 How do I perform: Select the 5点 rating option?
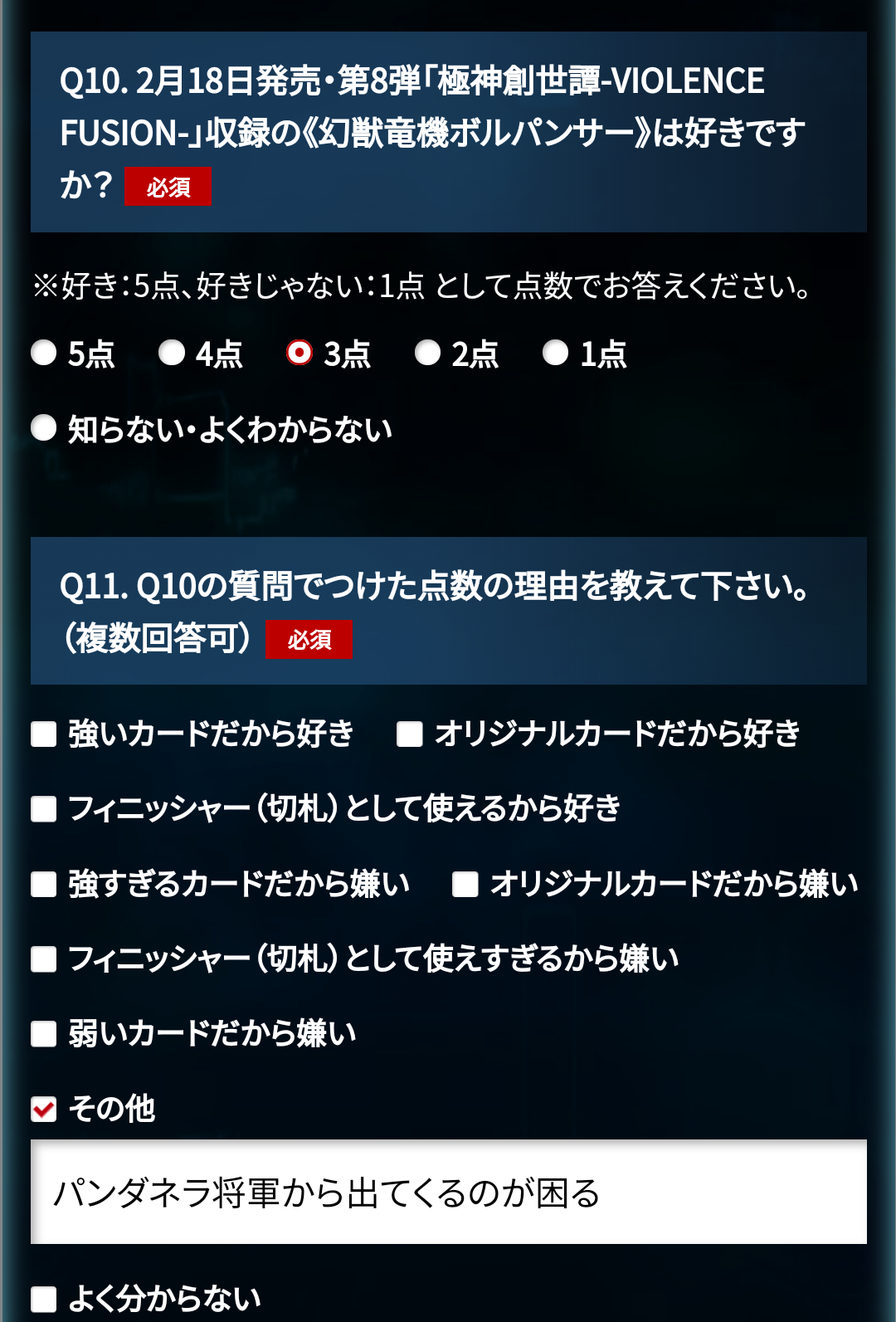point(44,354)
